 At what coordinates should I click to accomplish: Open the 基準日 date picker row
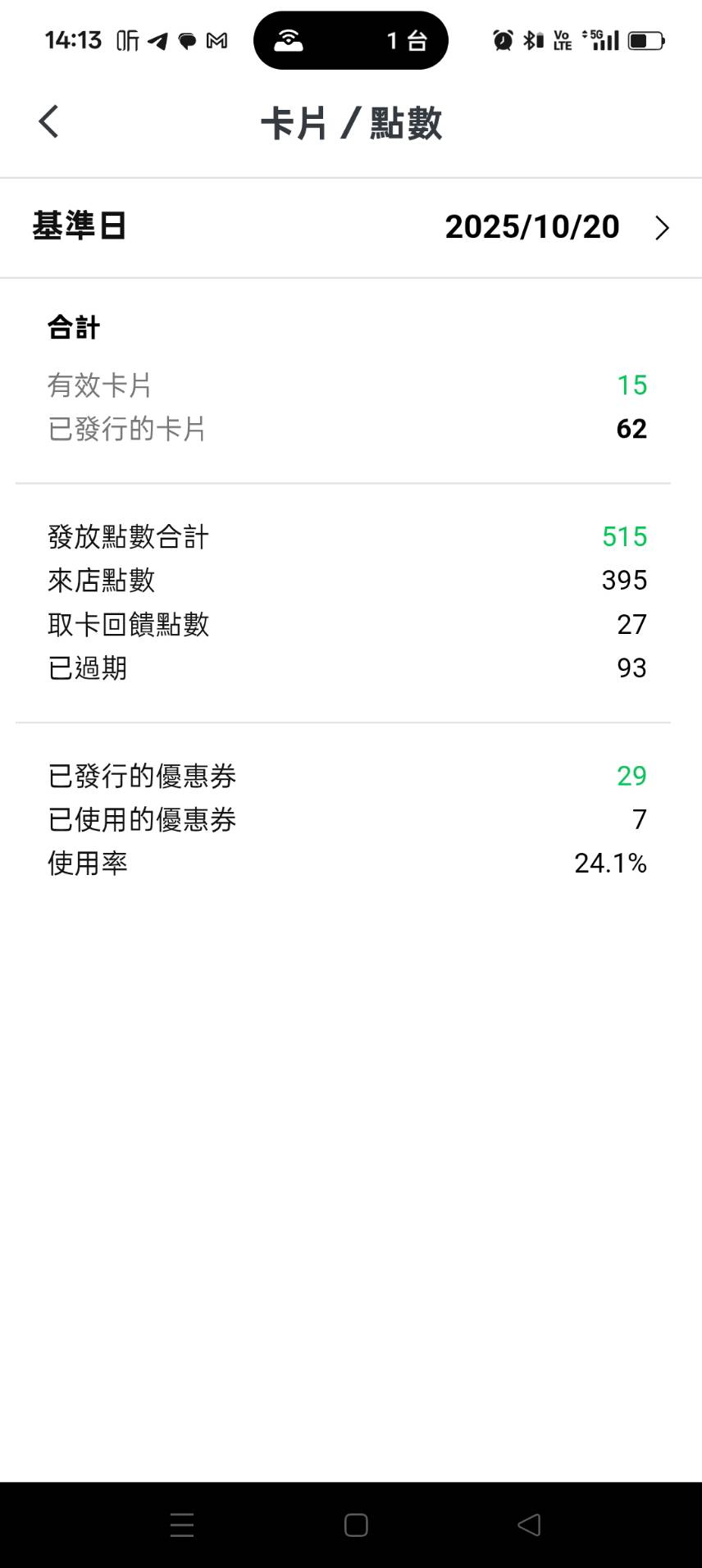[351, 227]
